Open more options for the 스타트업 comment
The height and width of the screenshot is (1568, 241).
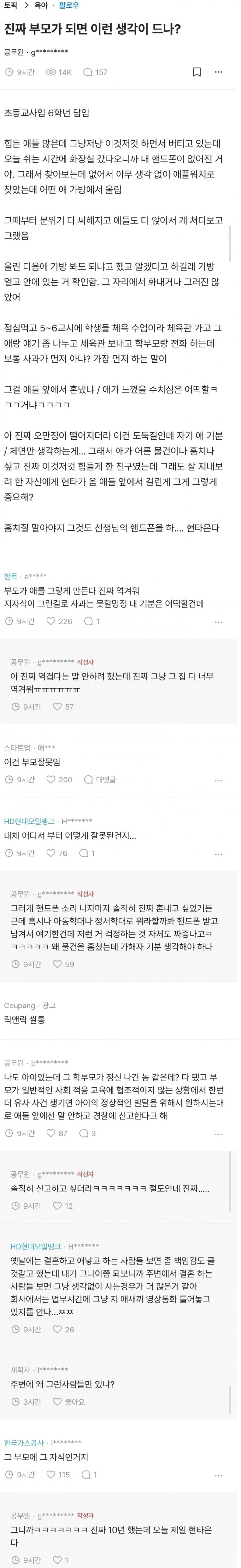218,780
